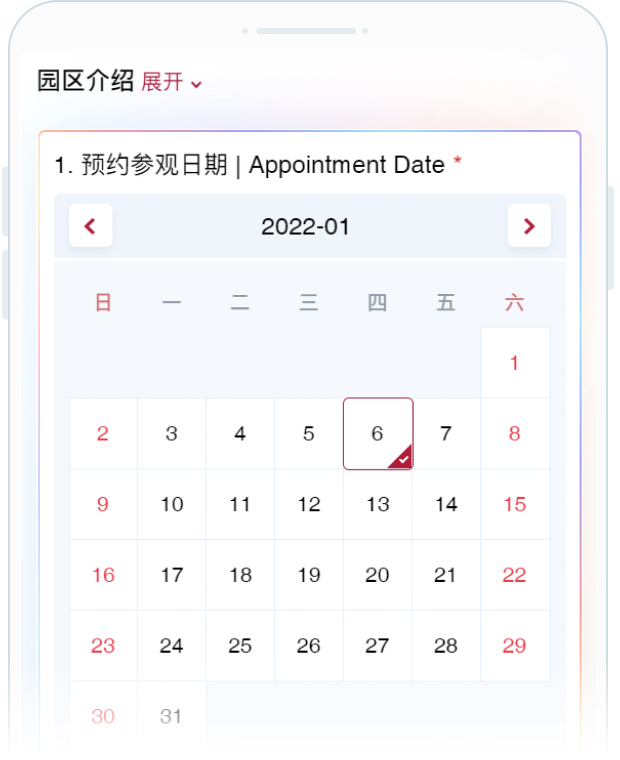Select Saturday the 8th
The image size is (620, 760).
click(x=514, y=433)
